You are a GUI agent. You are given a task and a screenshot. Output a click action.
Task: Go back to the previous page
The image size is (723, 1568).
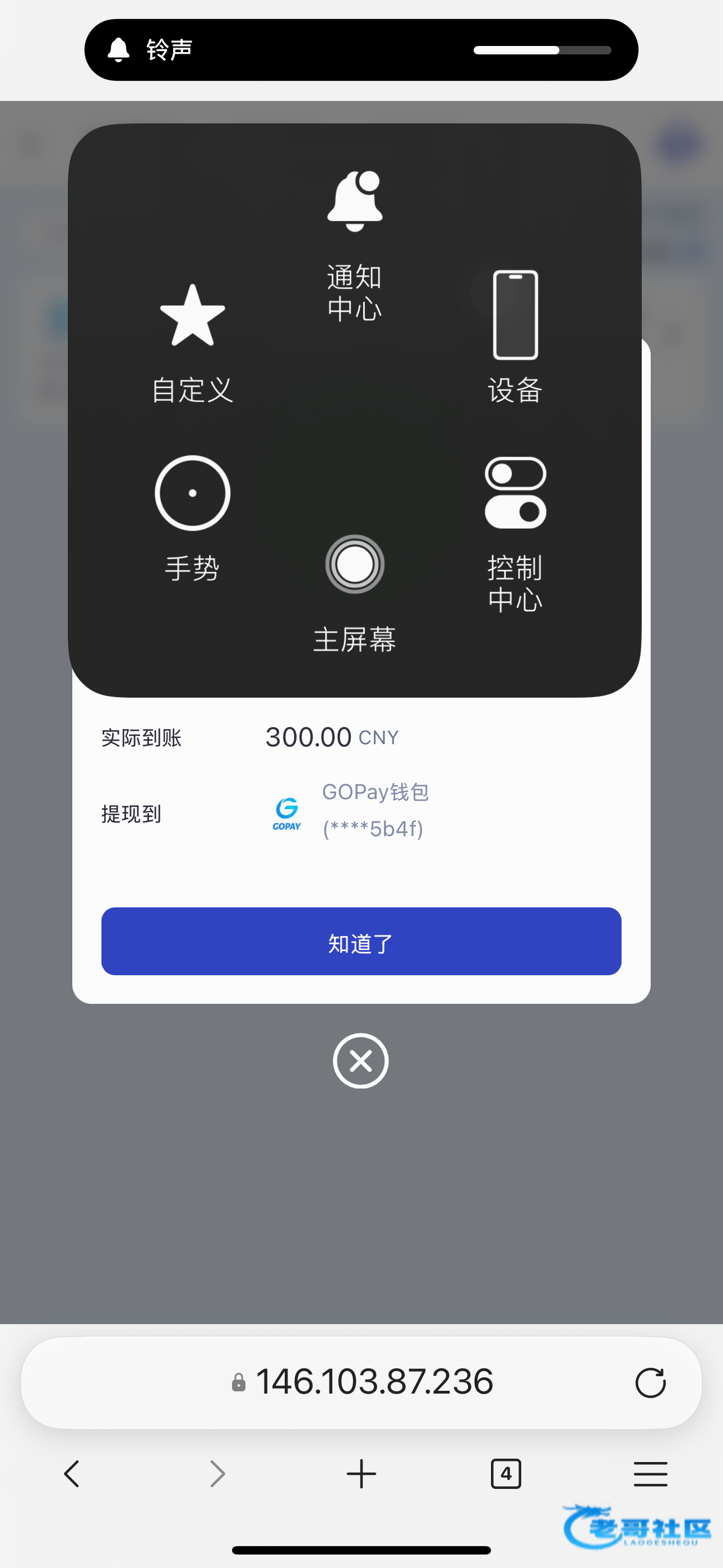(x=72, y=1474)
